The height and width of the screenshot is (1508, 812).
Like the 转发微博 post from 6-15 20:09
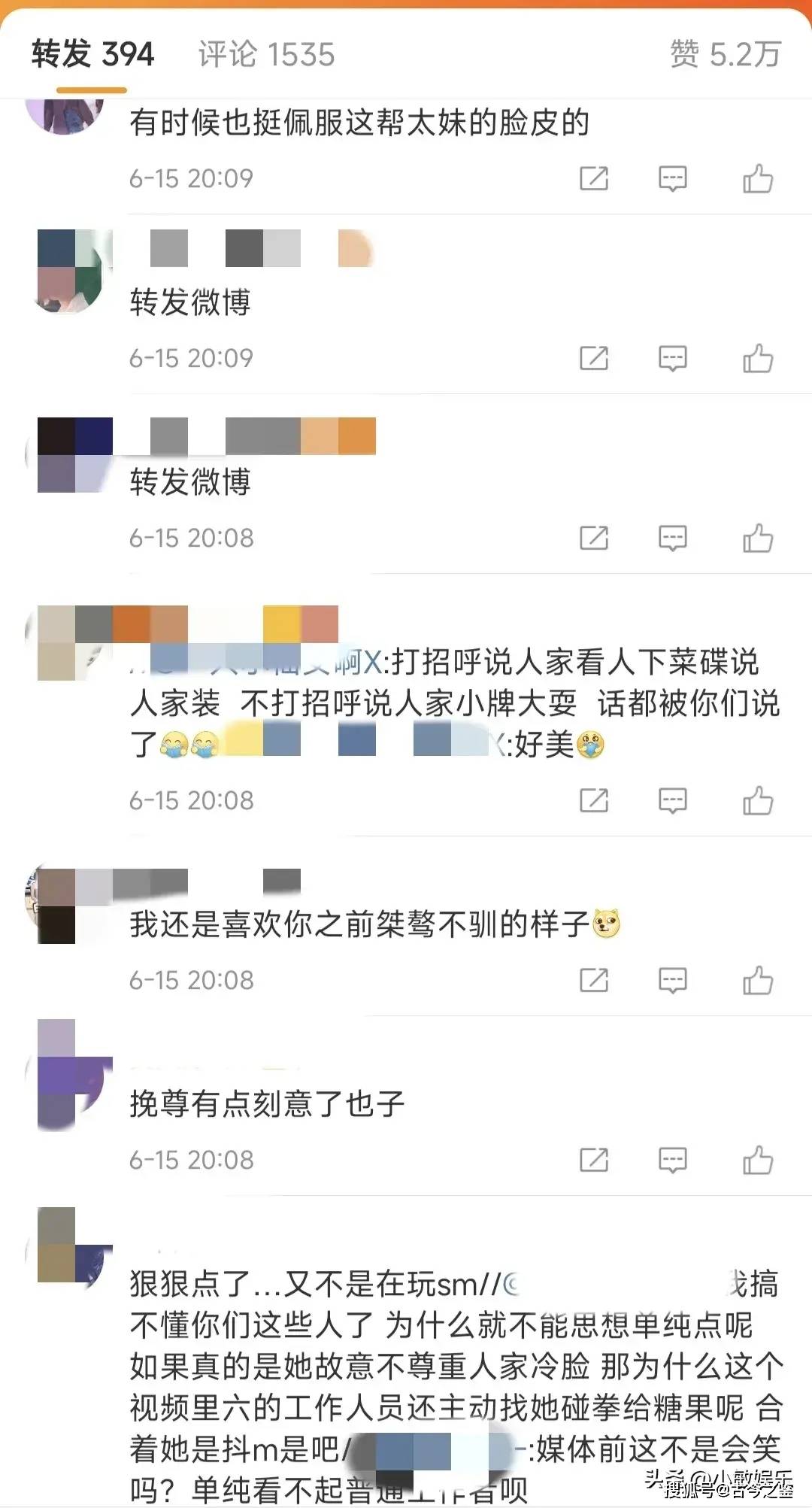[757, 359]
